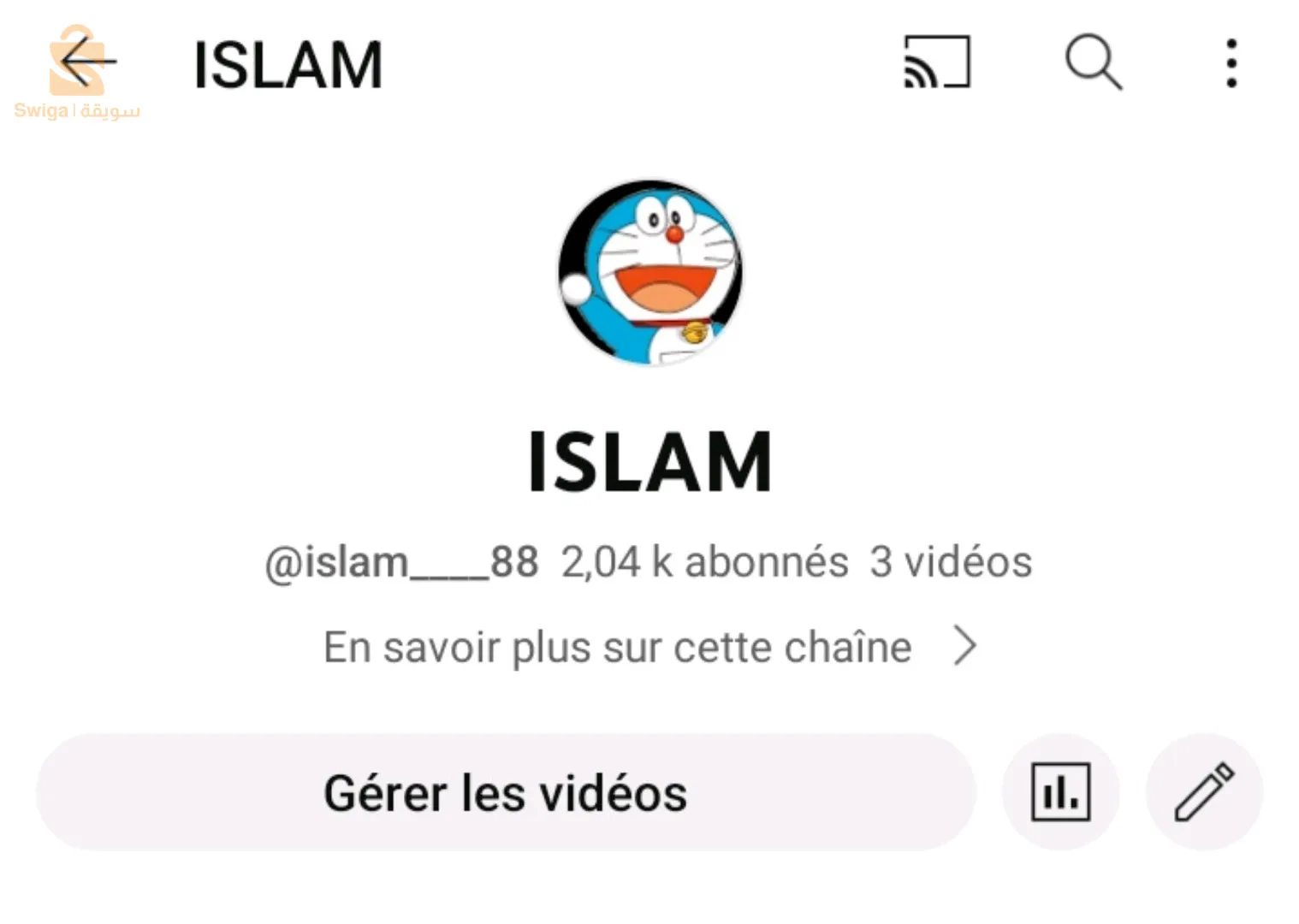Open the cast to device icon
Viewport: 1299px width, 924px height.
937,62
